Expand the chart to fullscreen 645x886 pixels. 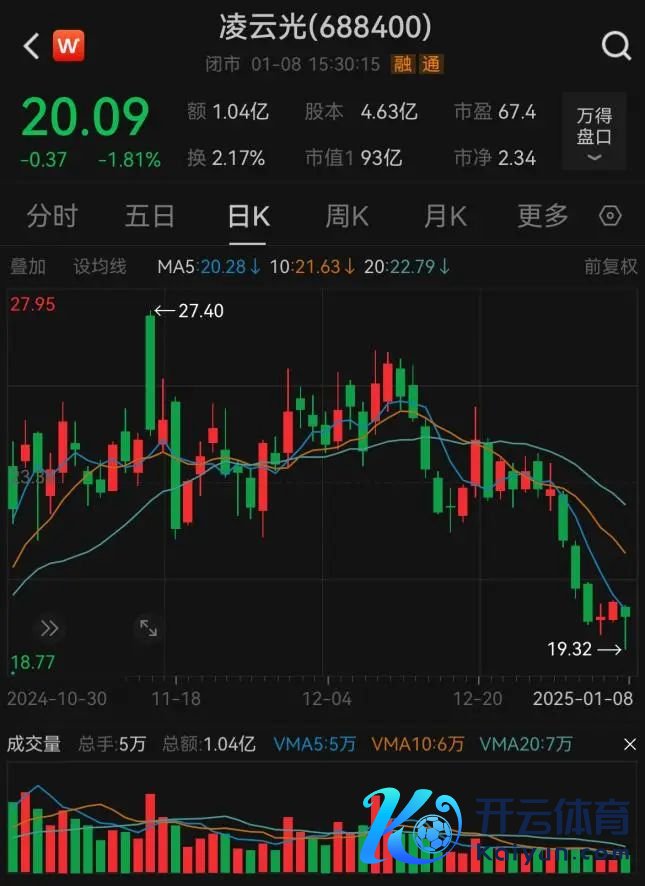(x=148, y=628)
